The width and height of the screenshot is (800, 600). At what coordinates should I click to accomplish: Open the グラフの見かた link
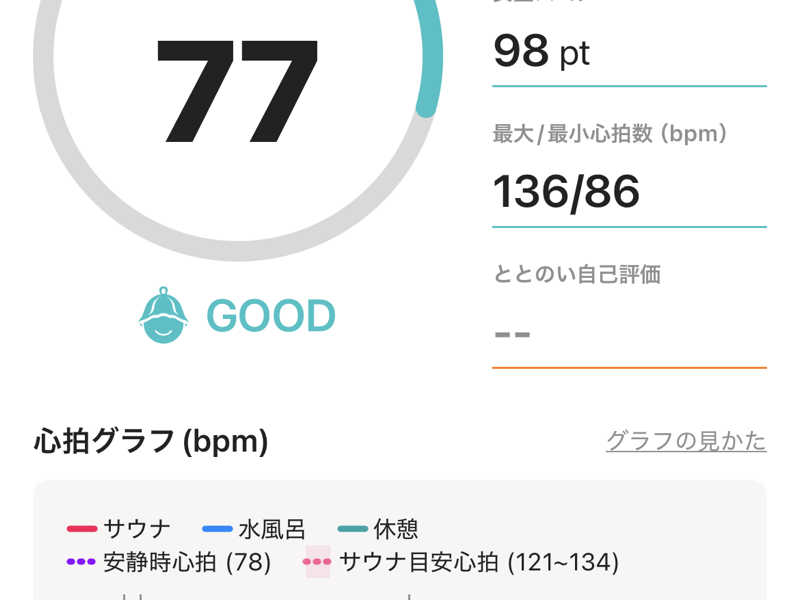coord(686,441)
